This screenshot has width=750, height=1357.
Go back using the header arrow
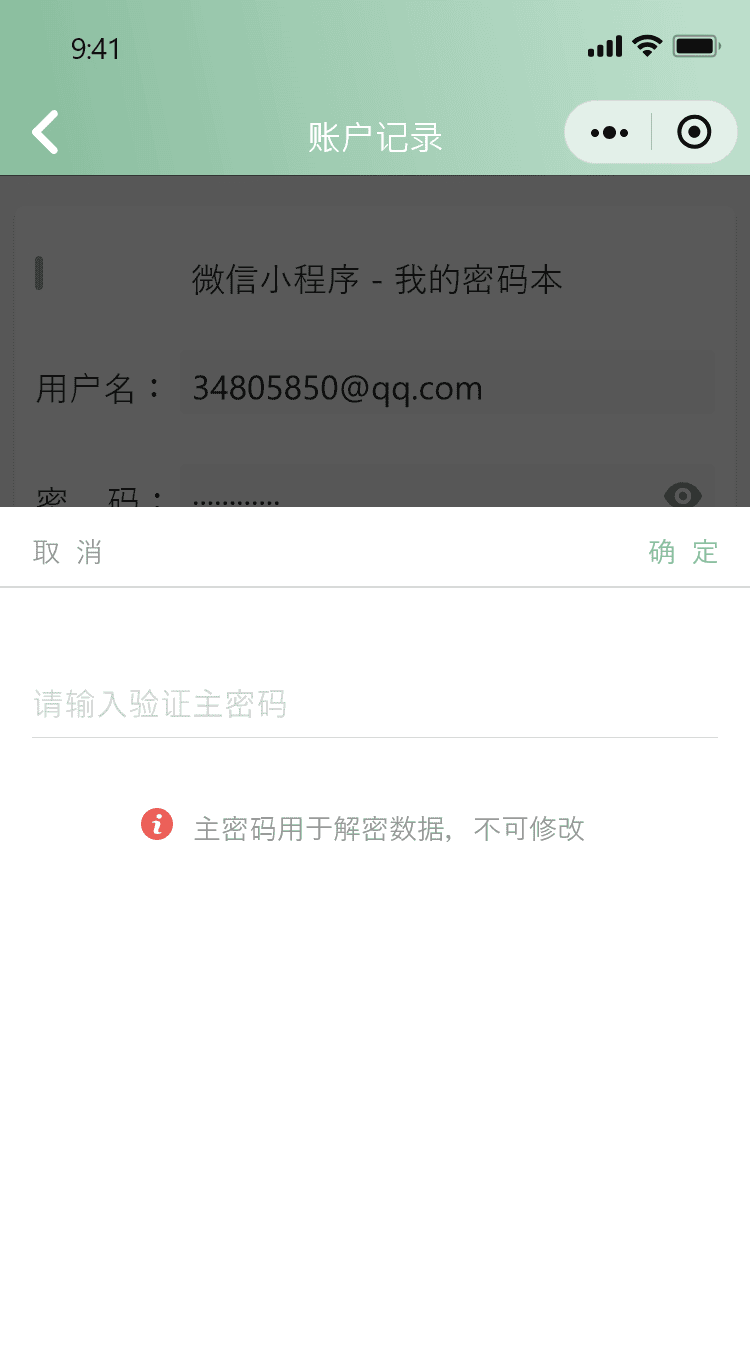pos(45,132)
